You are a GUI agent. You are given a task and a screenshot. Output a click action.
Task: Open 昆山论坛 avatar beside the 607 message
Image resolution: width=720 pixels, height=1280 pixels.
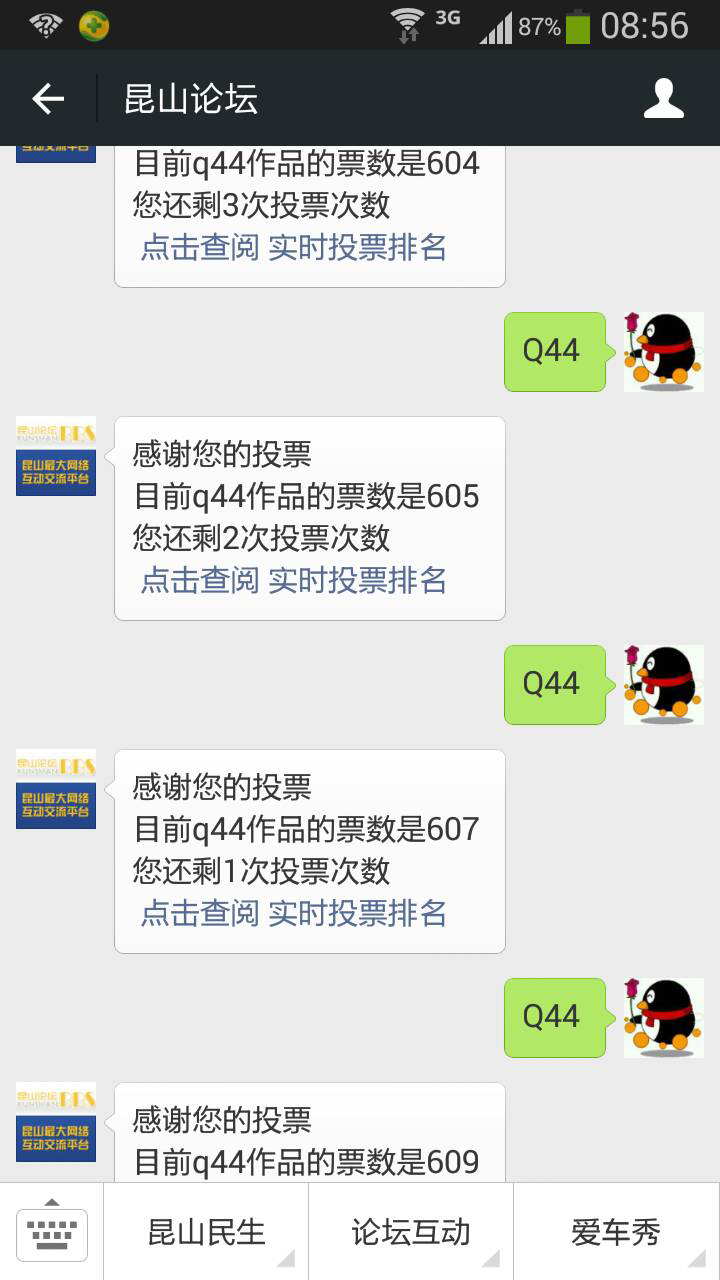(56, 789)
